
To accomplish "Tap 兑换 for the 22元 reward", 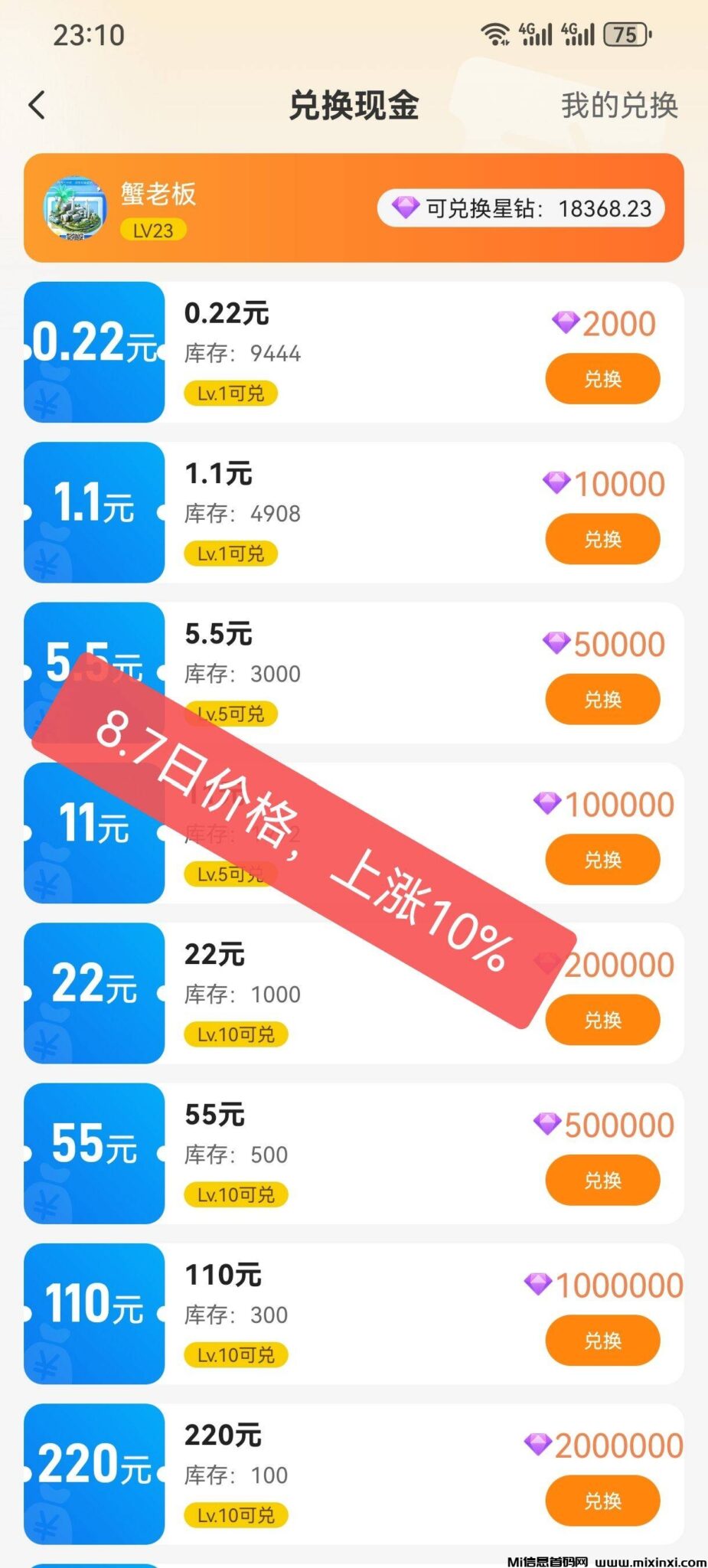I will click(602, 1020).
